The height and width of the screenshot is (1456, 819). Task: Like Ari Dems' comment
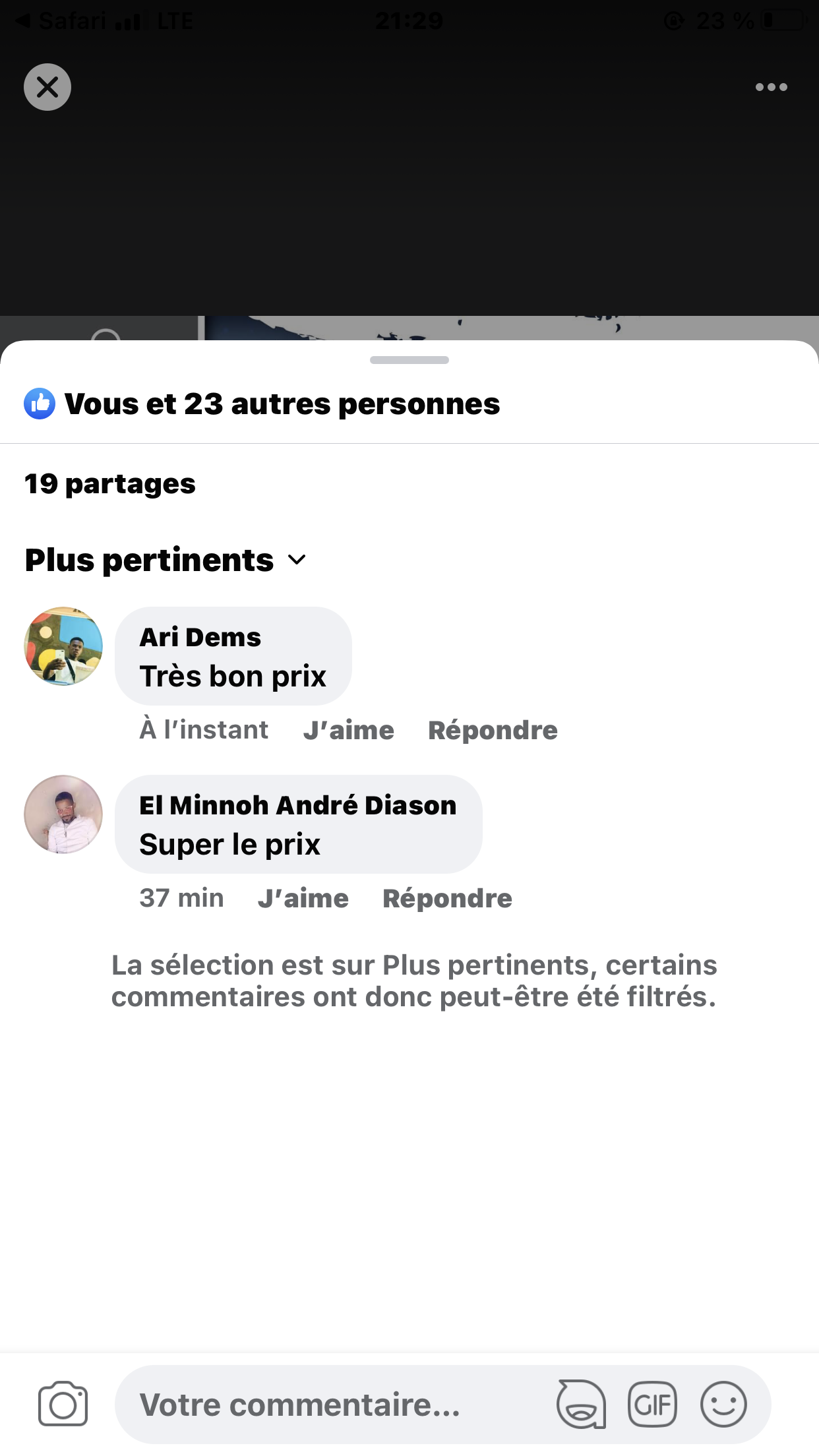[x=348, y=731]
